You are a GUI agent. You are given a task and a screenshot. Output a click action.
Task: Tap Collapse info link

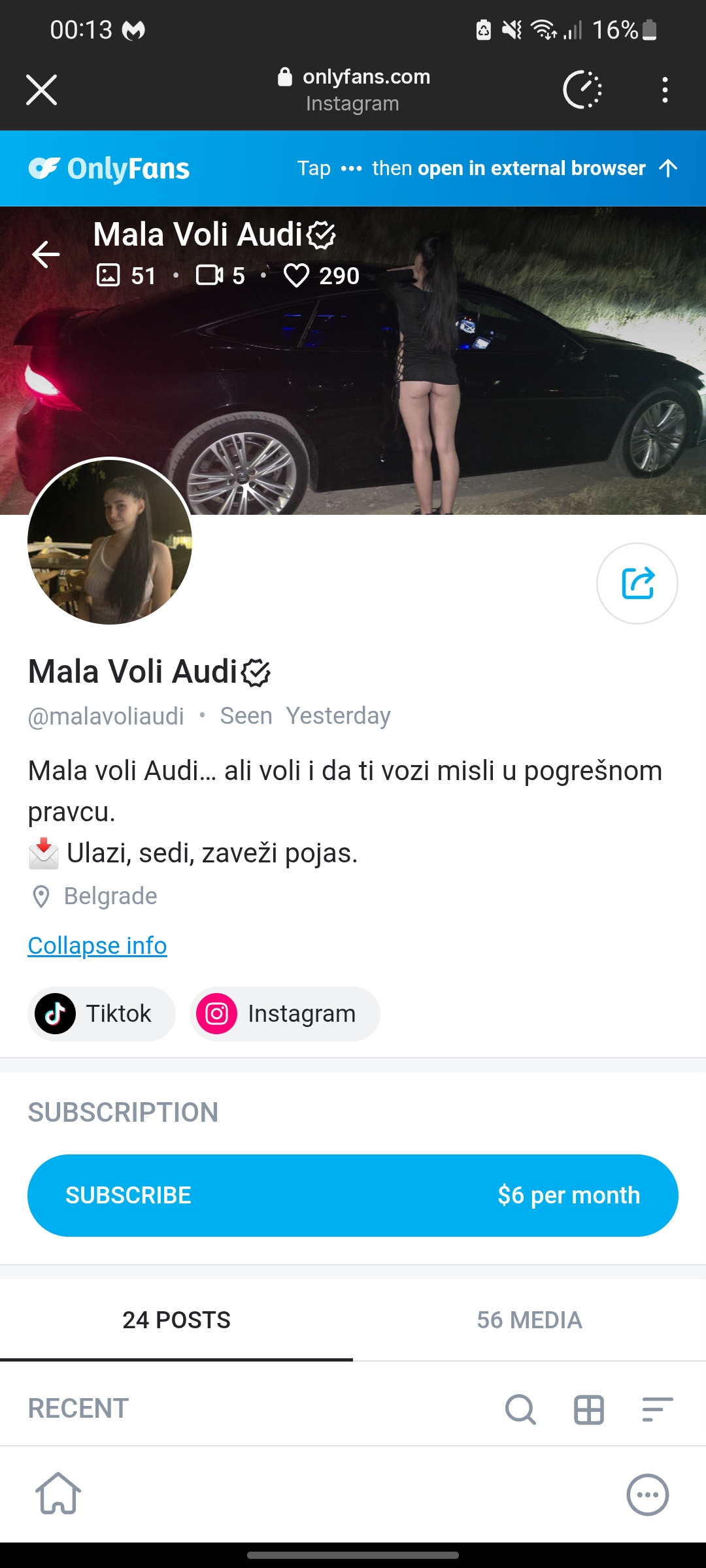tap(97, 945)
